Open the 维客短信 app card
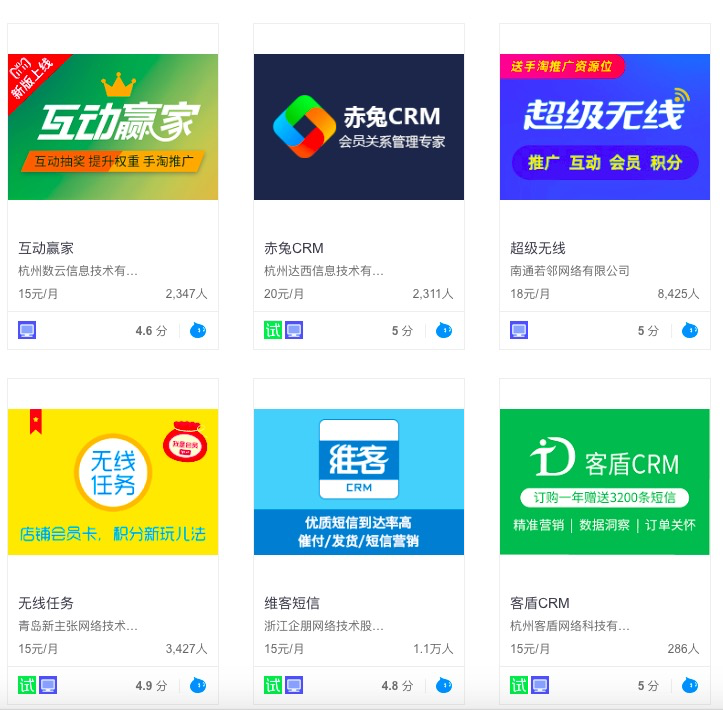The height and width of the screenshot is (710, 723). click(x=359, y=482)
